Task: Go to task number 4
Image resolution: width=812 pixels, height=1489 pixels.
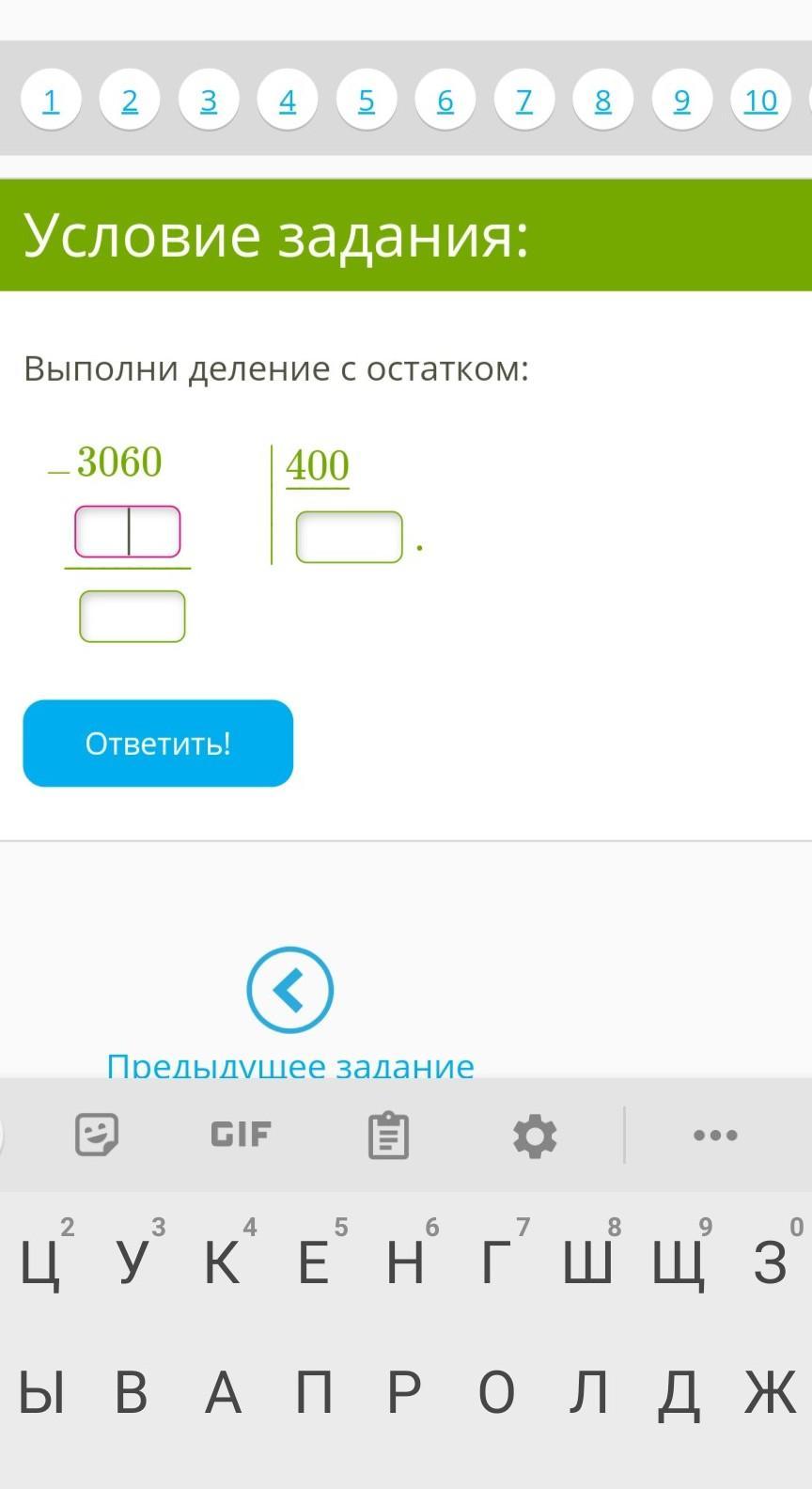Action: tap(288, 100)
